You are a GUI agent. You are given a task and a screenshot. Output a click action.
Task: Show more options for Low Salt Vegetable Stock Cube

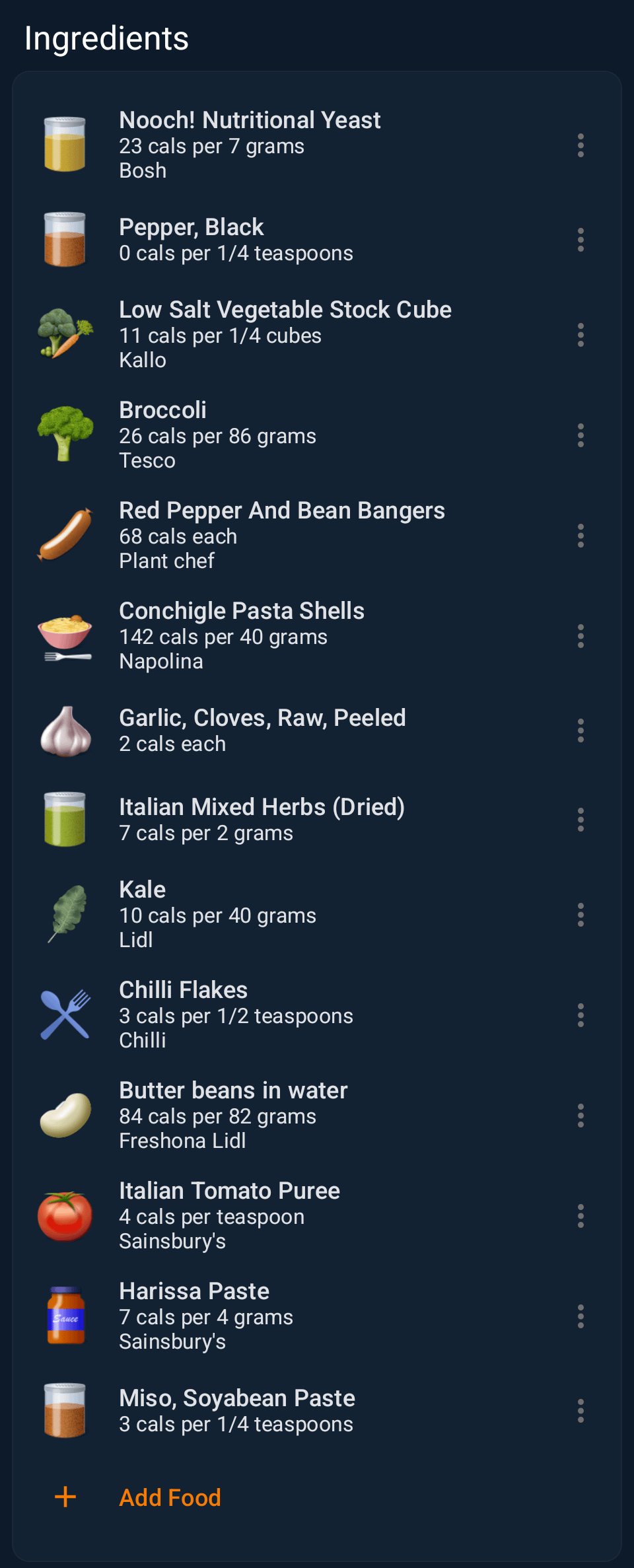[581, 335]
